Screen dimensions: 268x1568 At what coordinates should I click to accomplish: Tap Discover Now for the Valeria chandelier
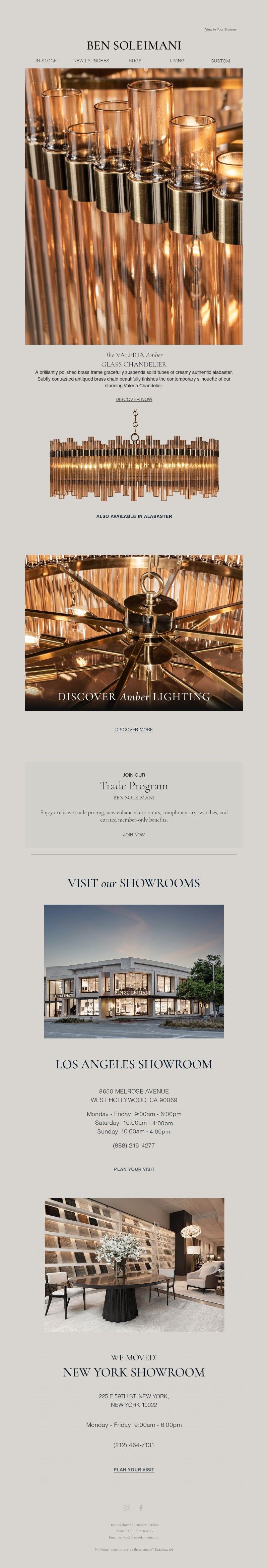[x=134, y=399]
